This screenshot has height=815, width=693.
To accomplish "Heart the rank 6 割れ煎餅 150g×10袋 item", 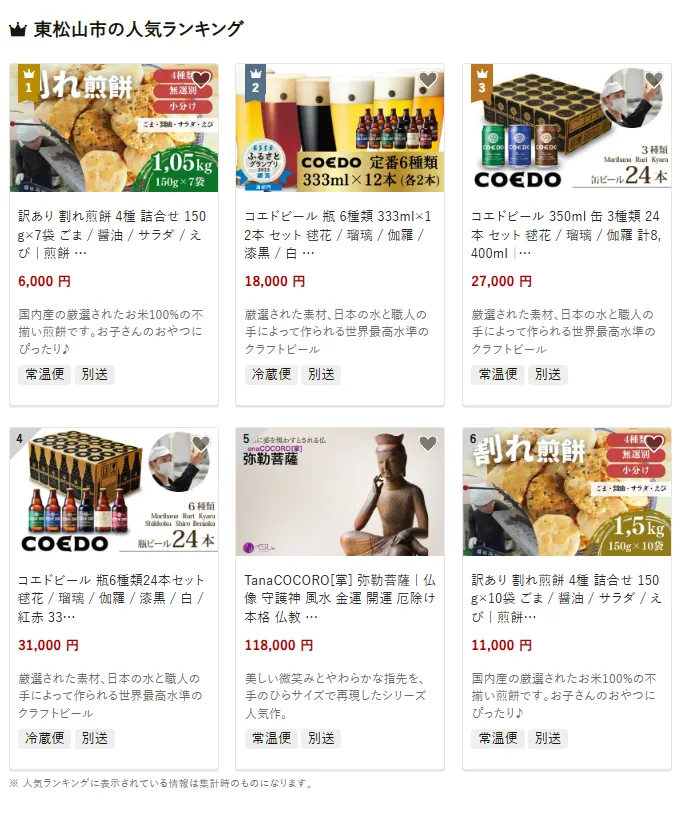I will (x=654, y=444).
